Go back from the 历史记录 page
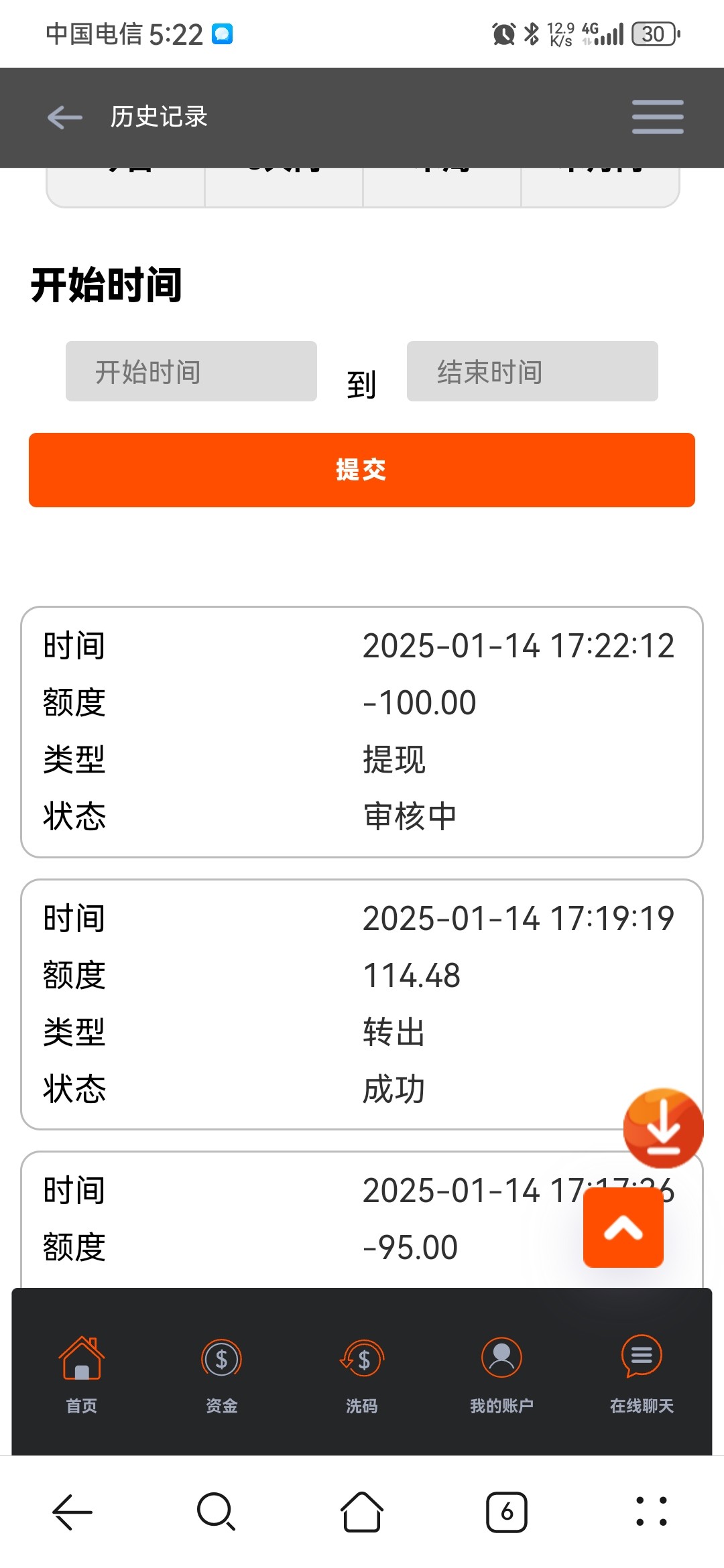724x1568 pixels. pos(65,117)
